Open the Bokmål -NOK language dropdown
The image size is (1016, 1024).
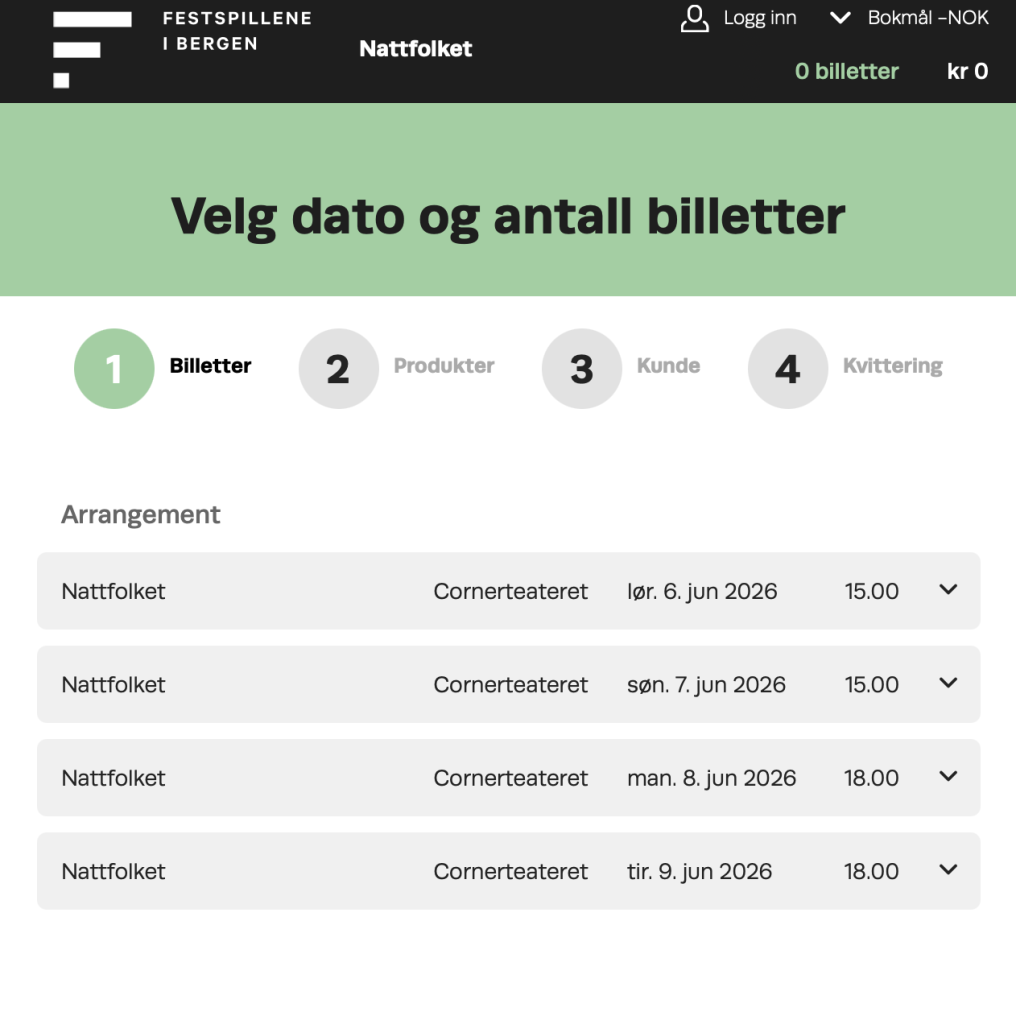(909, 18)
